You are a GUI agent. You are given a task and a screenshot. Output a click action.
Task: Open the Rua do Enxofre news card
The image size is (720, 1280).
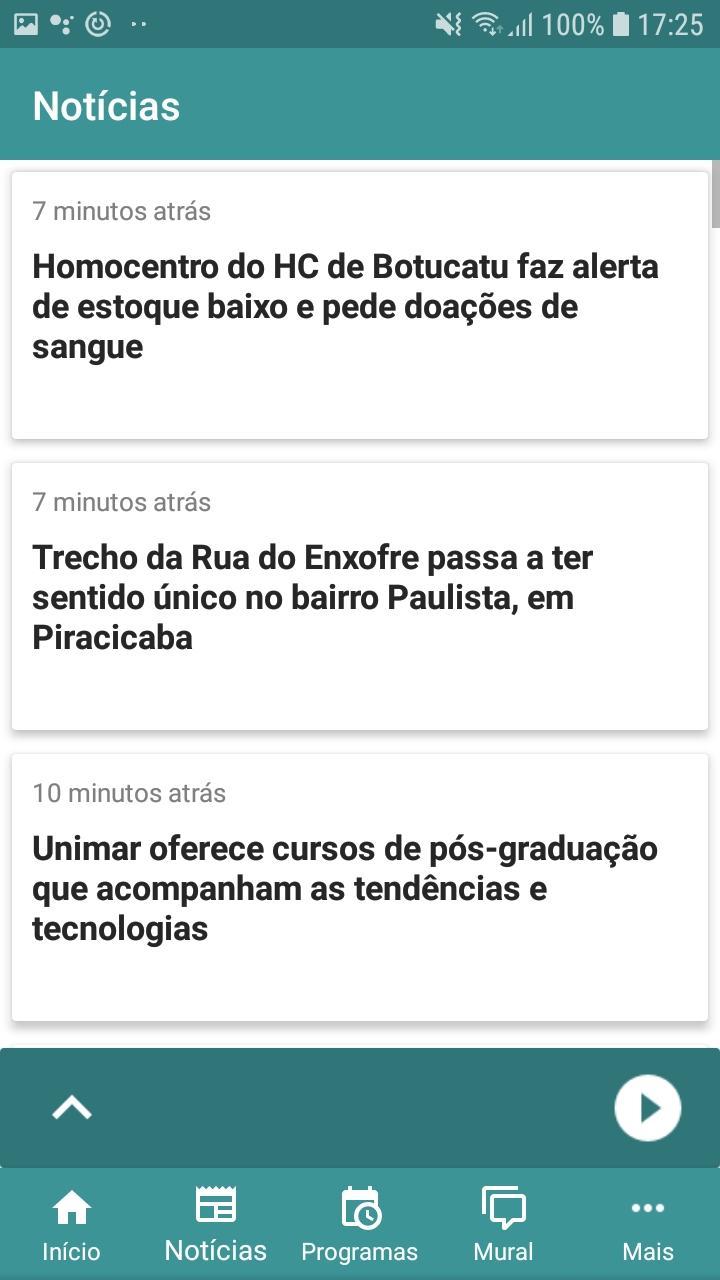point(360,596)
